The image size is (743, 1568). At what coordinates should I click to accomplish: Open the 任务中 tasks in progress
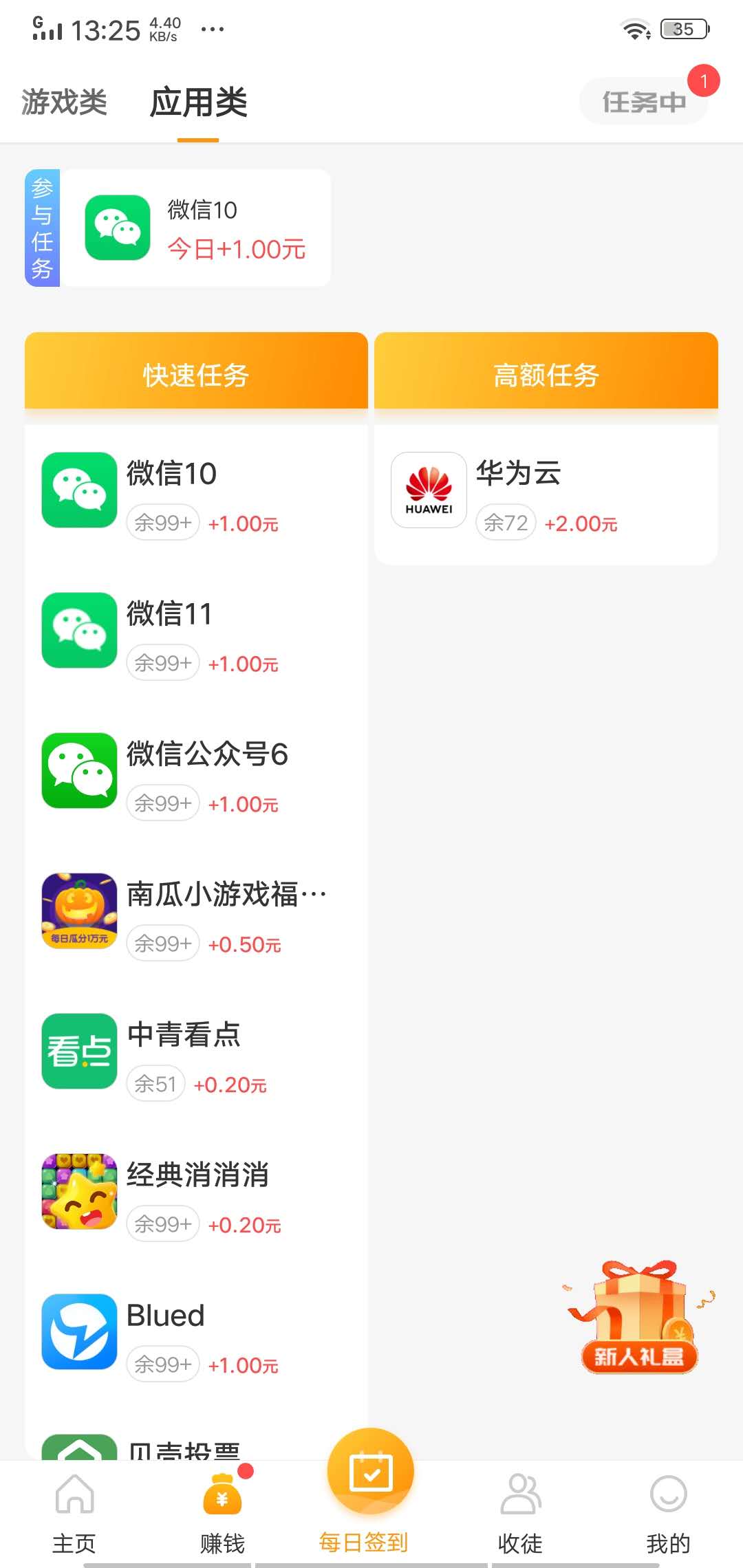pos(644,102)
